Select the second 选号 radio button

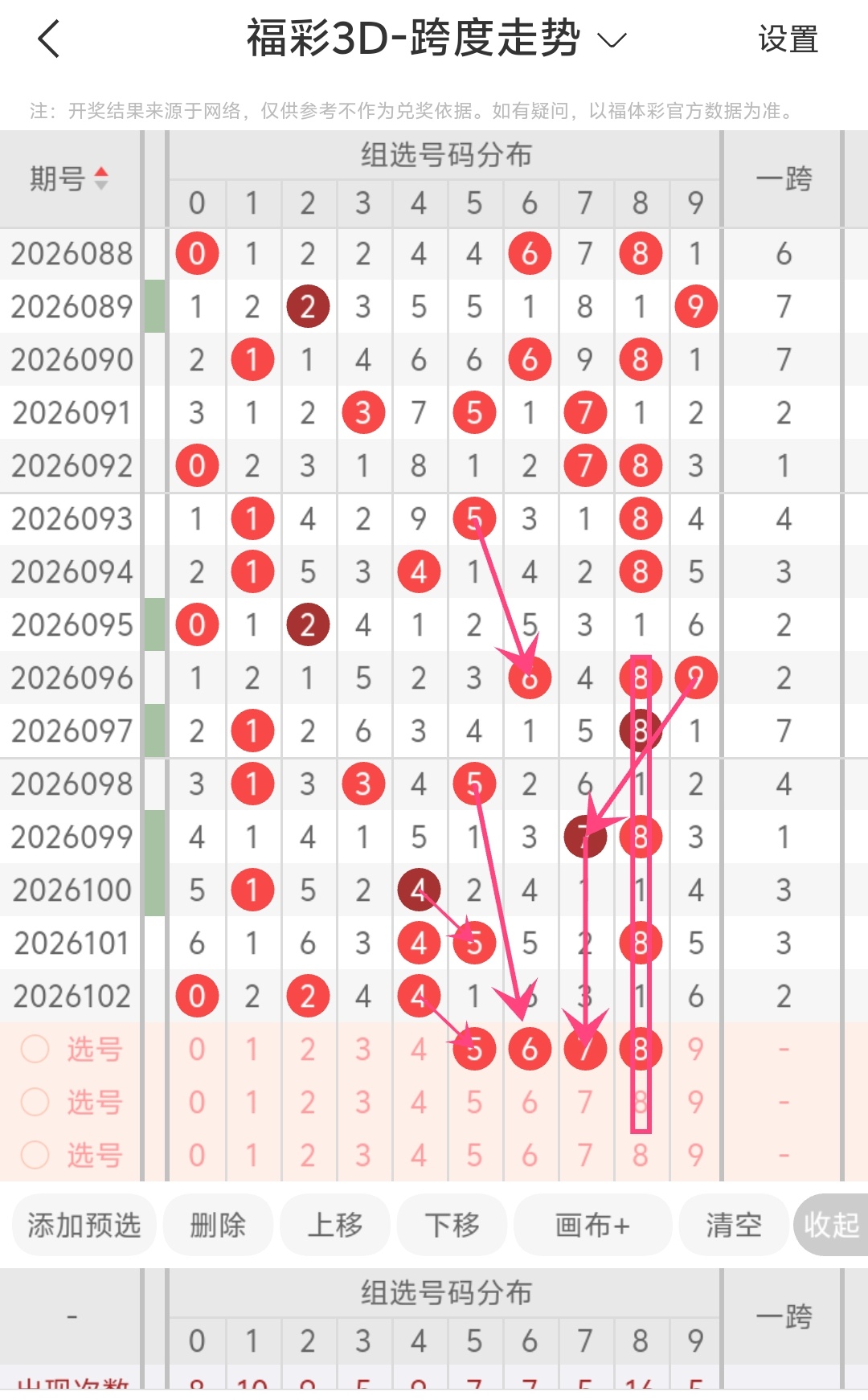tap(34, 1102)
